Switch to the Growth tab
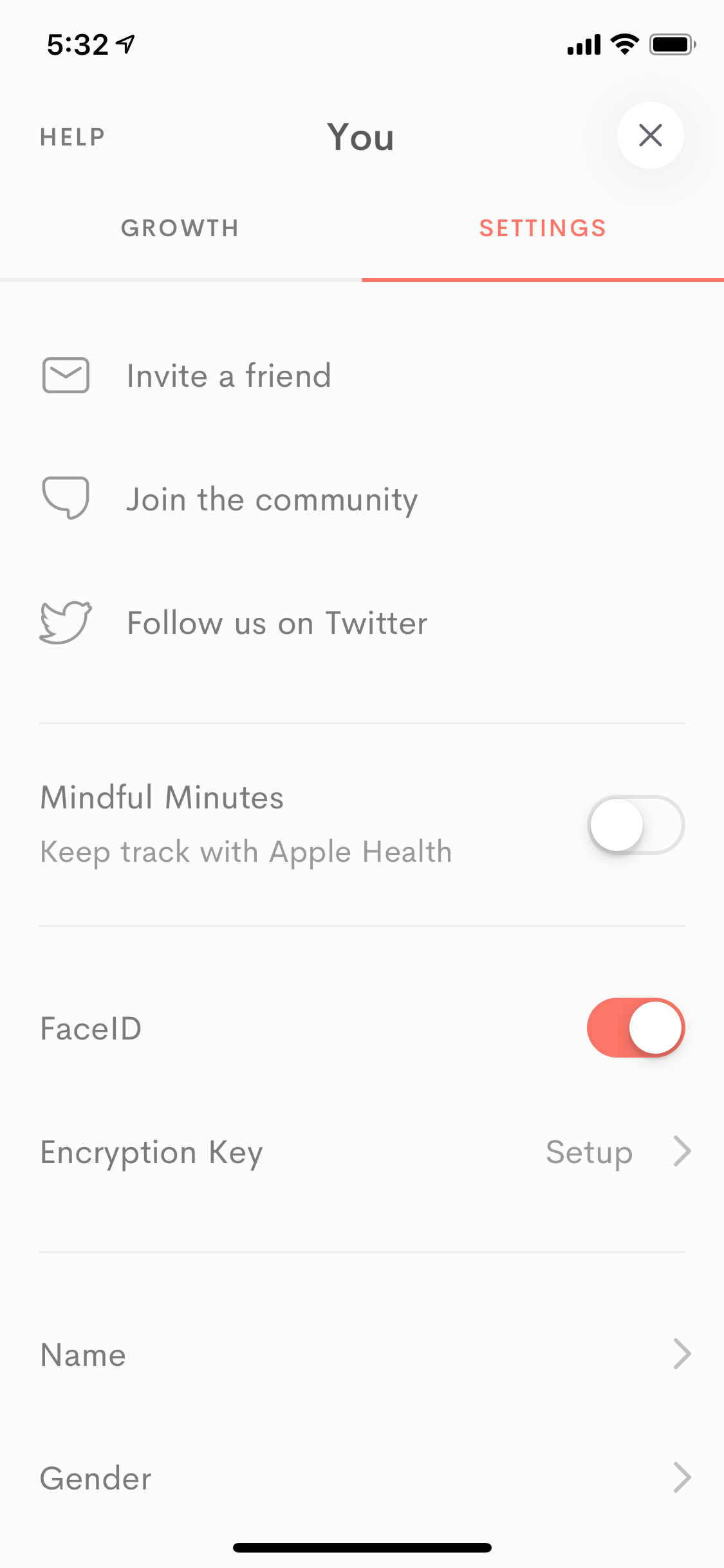This screenshot has height=1568, width=724. point(181,229)
